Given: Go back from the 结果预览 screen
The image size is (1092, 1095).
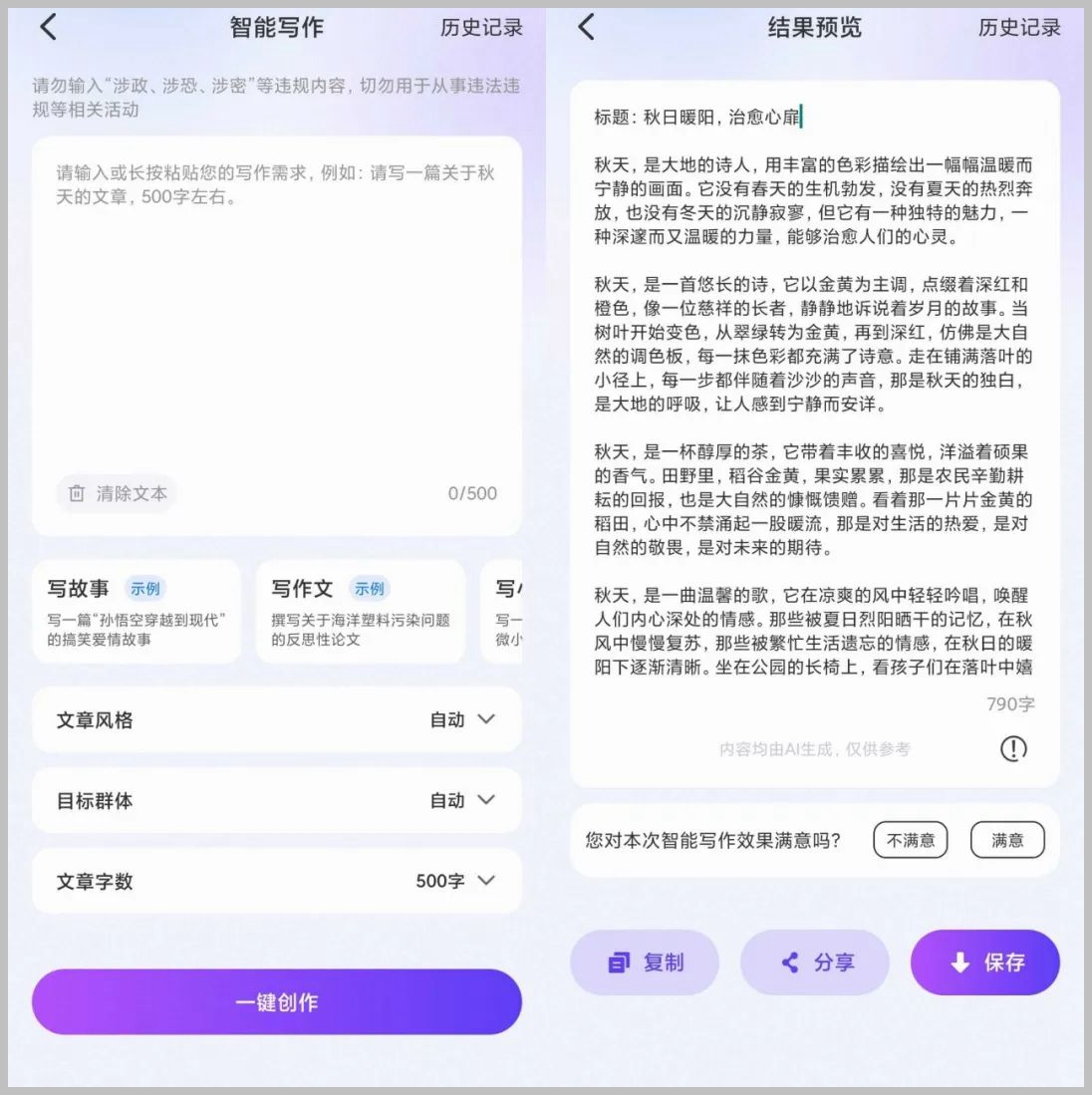Looking at the screenshot, I should point(587,27).
